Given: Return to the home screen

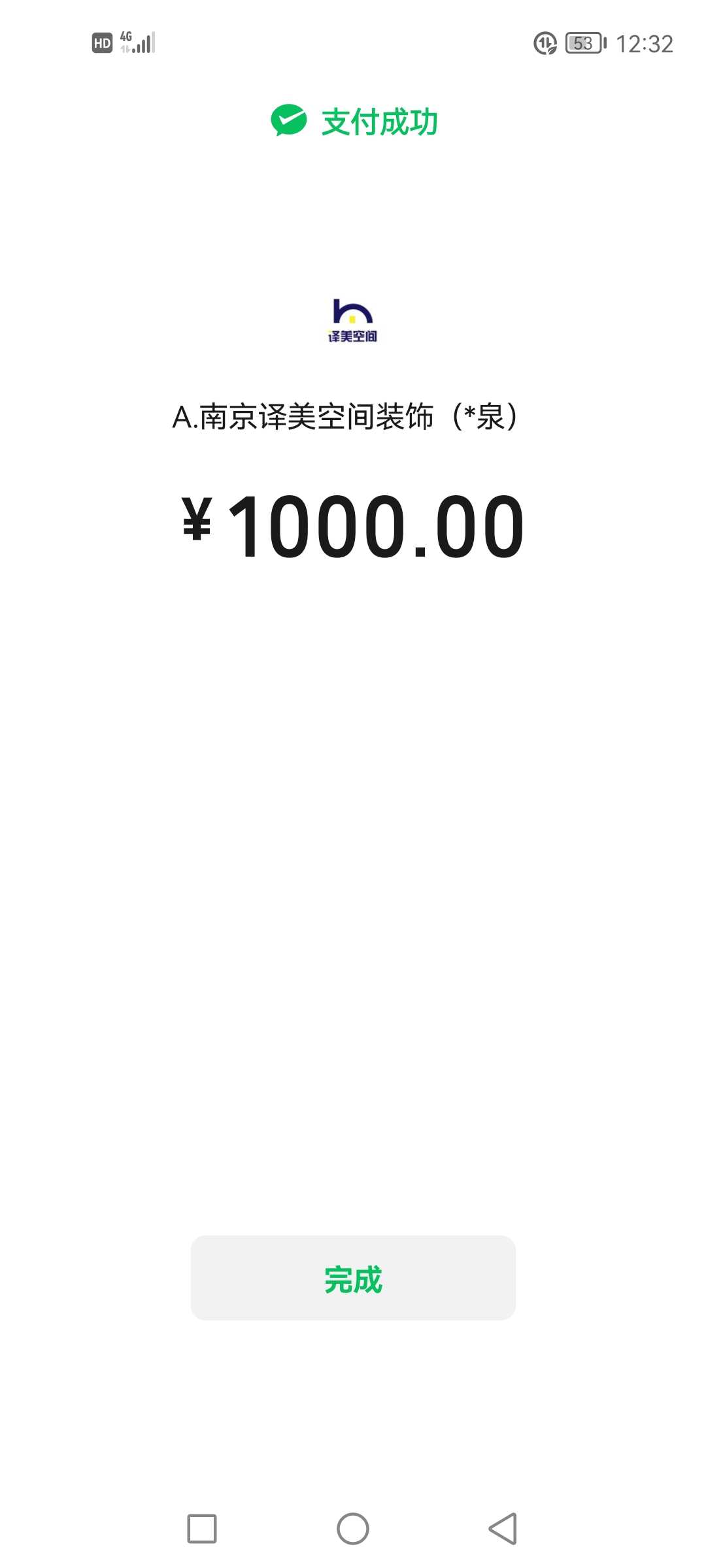Looking at the screenshot, I should point(353,1528).
